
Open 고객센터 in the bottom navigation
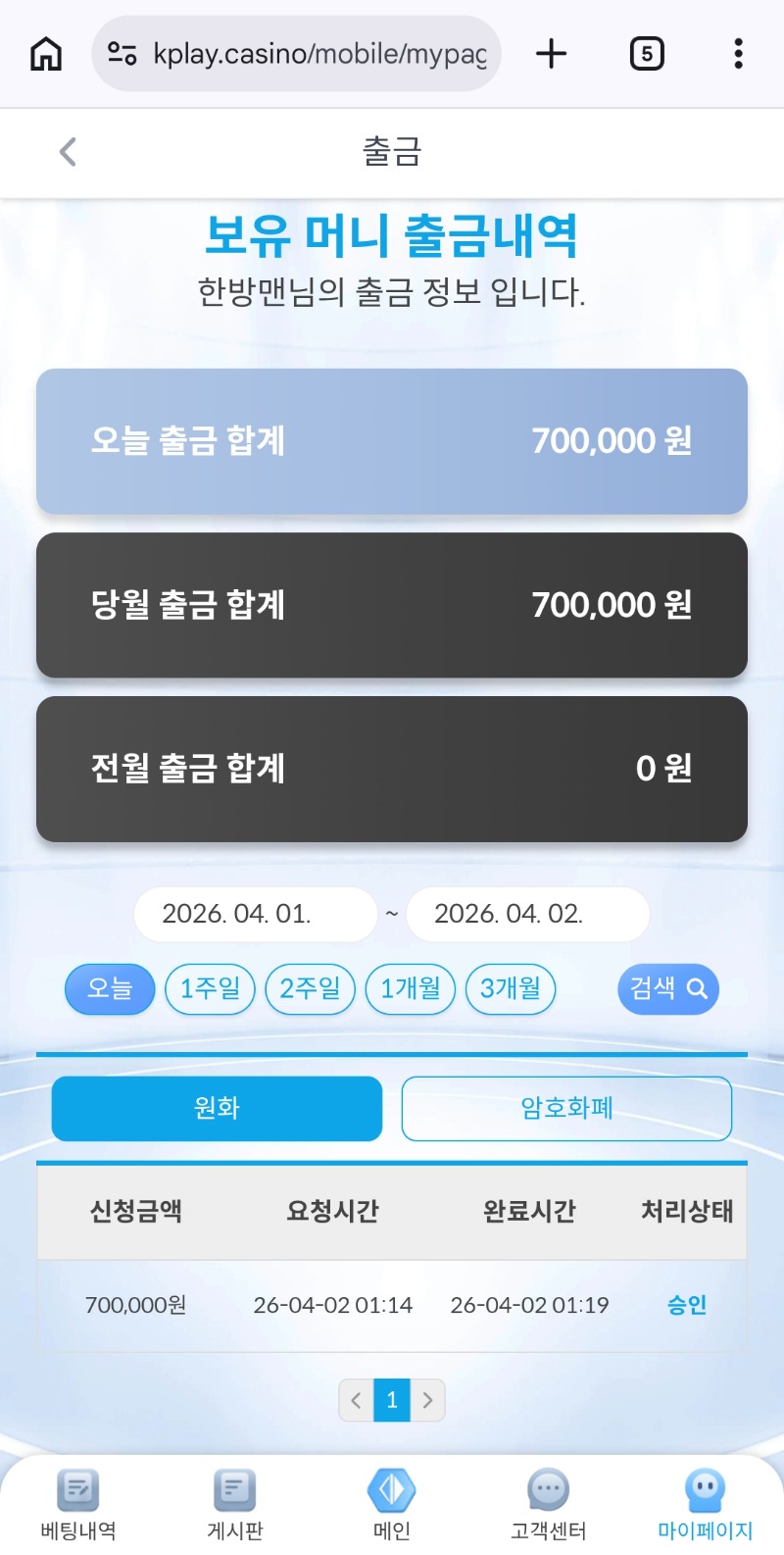pyautogui.click(x=549, y=1505)
